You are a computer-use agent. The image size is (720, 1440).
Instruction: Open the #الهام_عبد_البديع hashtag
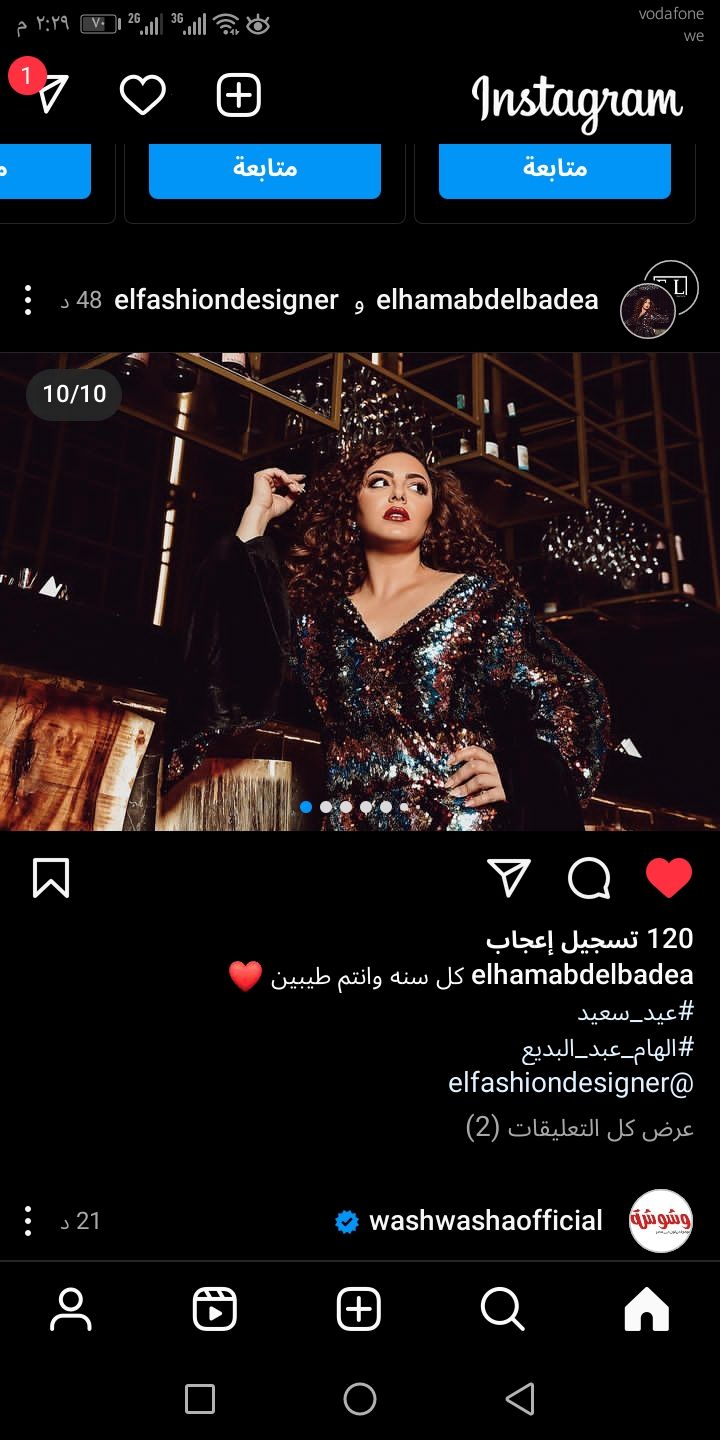(x=607, y=1048)
